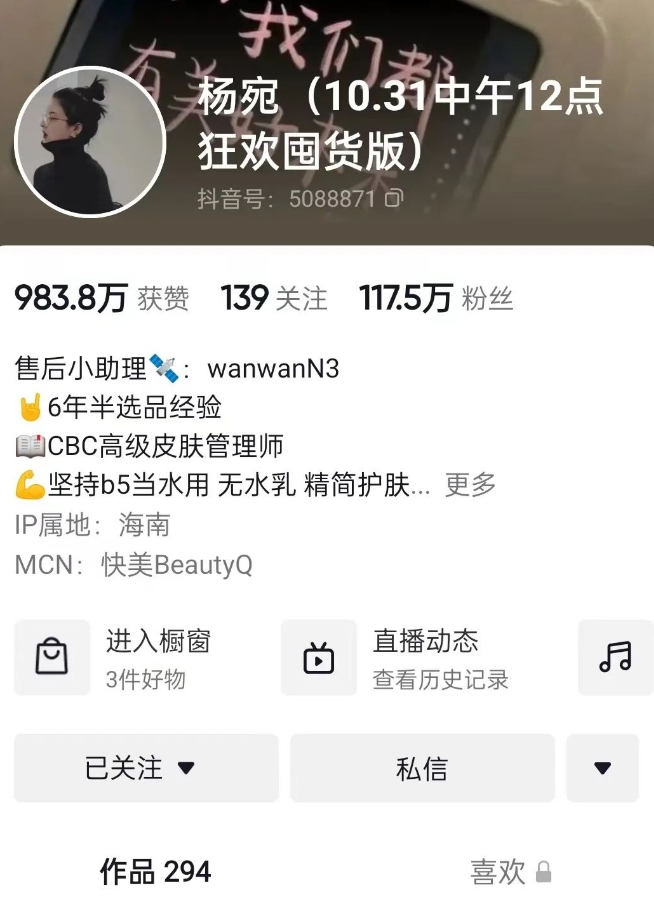This screenshot has height=898, width=654.
Task: View the 139 关注 following list
Action: pyautogui.click(x=274, y=298)
